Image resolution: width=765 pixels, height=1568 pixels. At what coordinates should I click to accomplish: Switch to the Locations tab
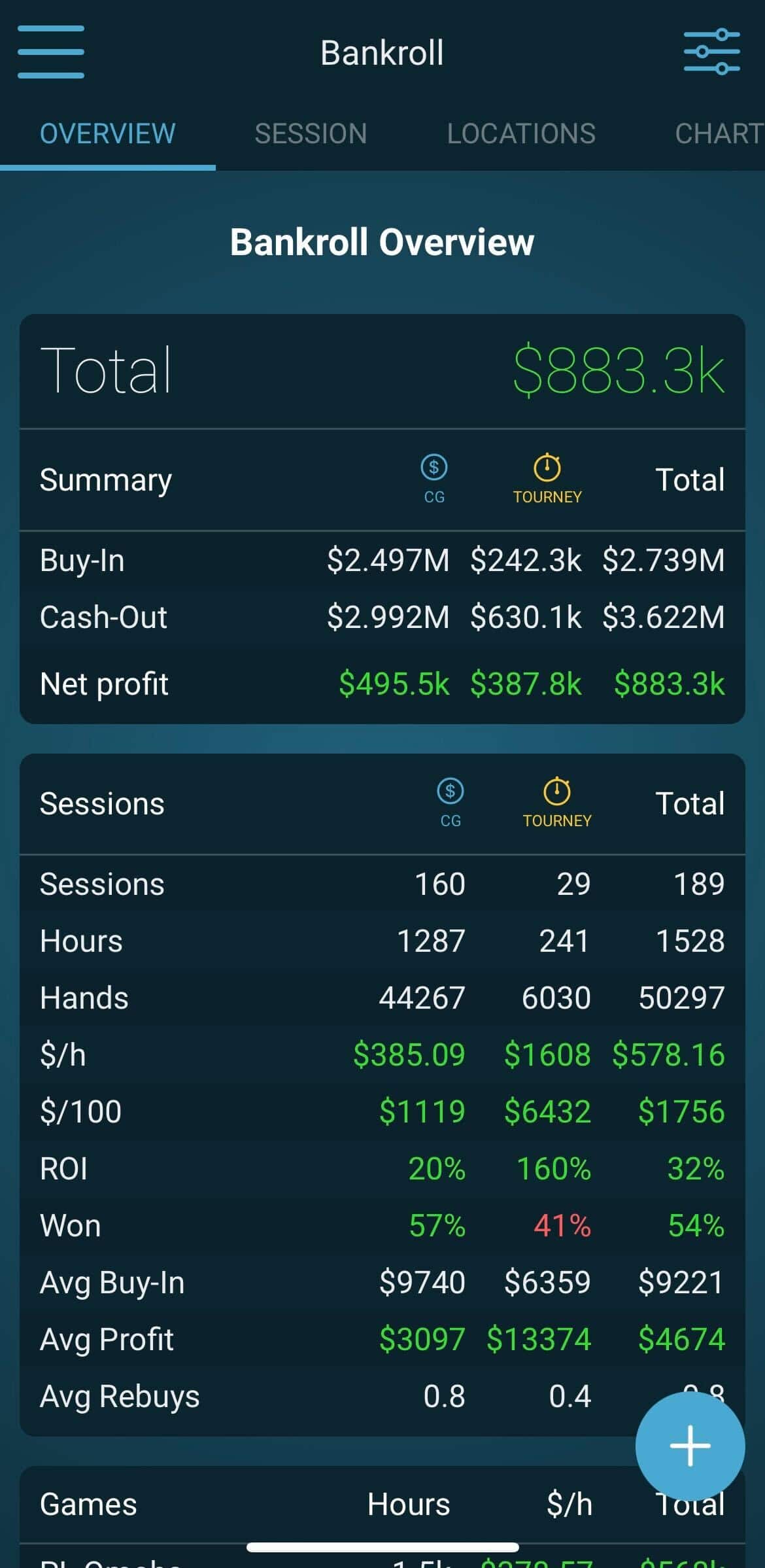521,133
